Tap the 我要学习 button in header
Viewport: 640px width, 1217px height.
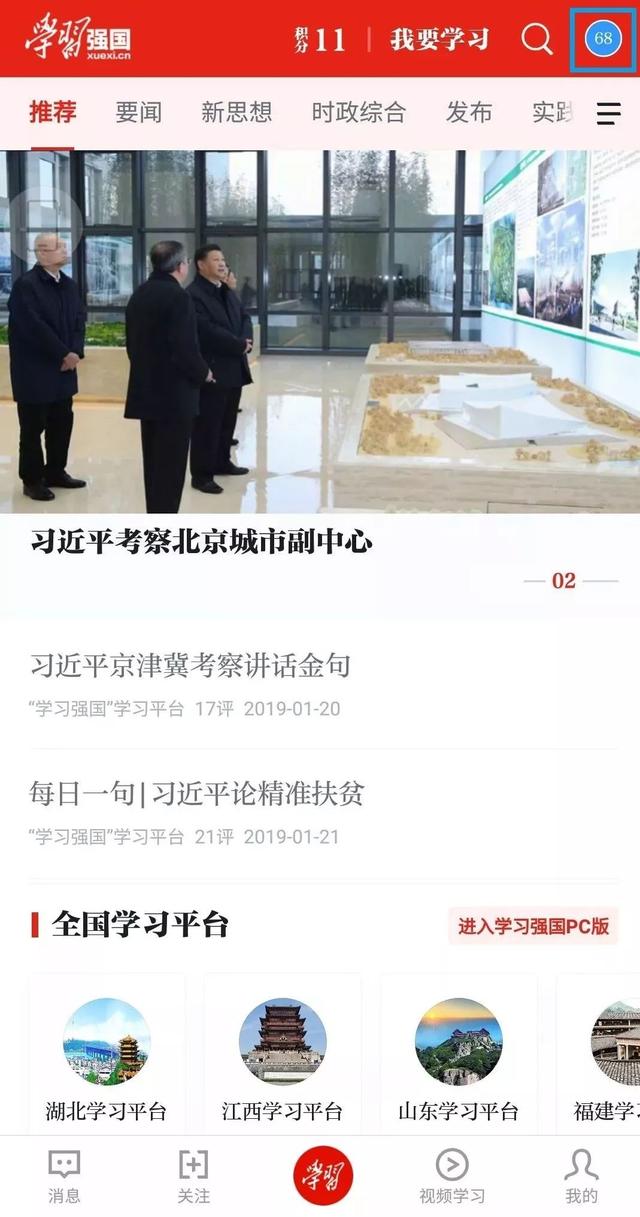point(440,39)
